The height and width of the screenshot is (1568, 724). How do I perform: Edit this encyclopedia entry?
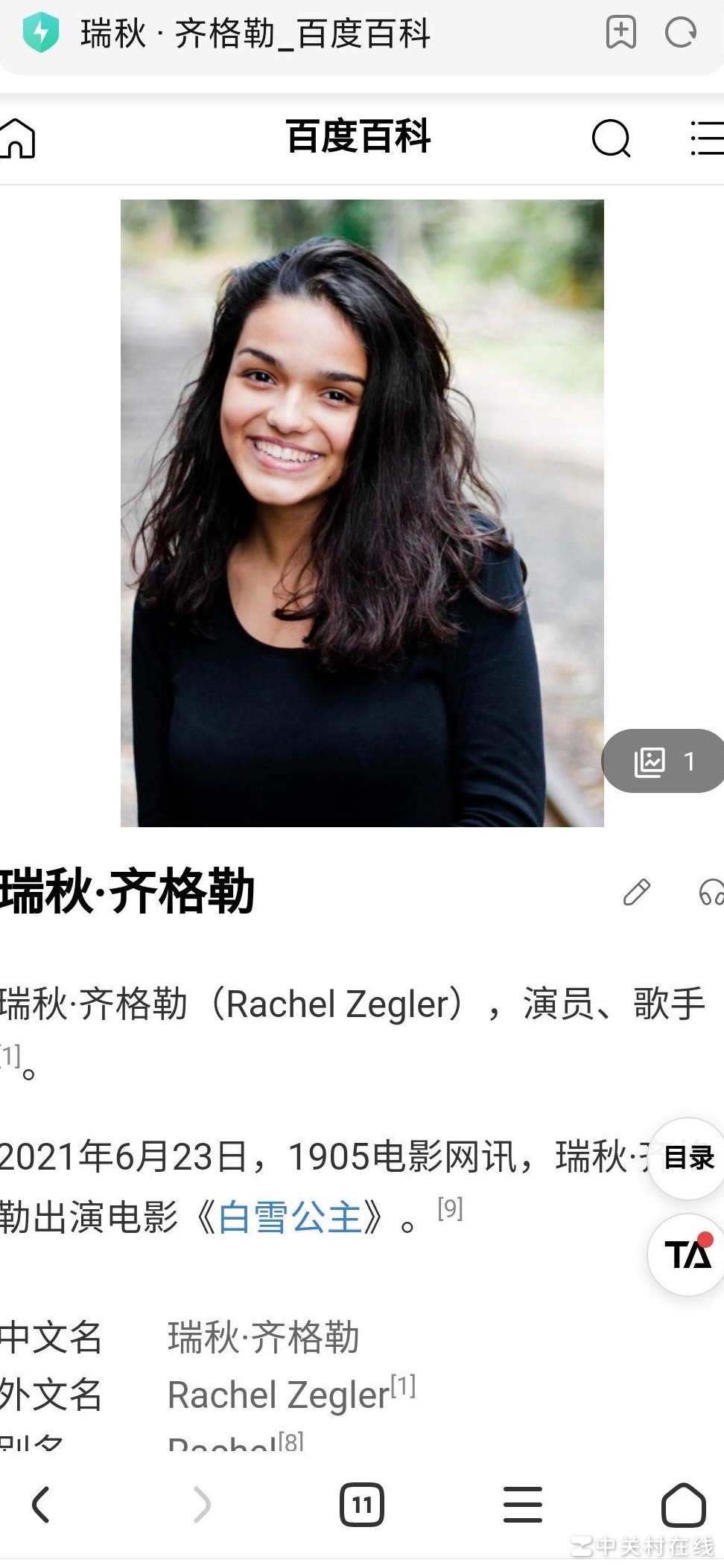pos(637,891)
